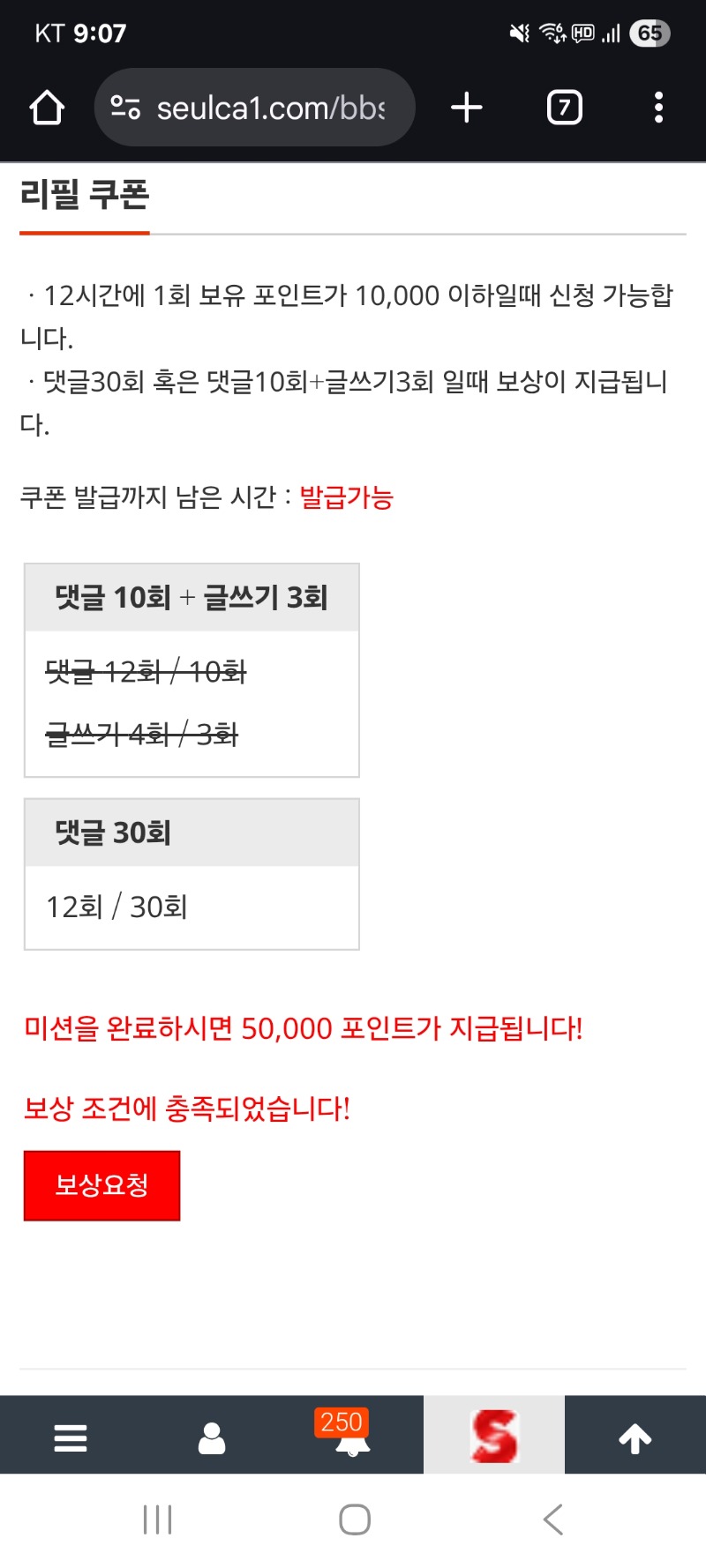Open a new browser tab

(x=467, y=108)
